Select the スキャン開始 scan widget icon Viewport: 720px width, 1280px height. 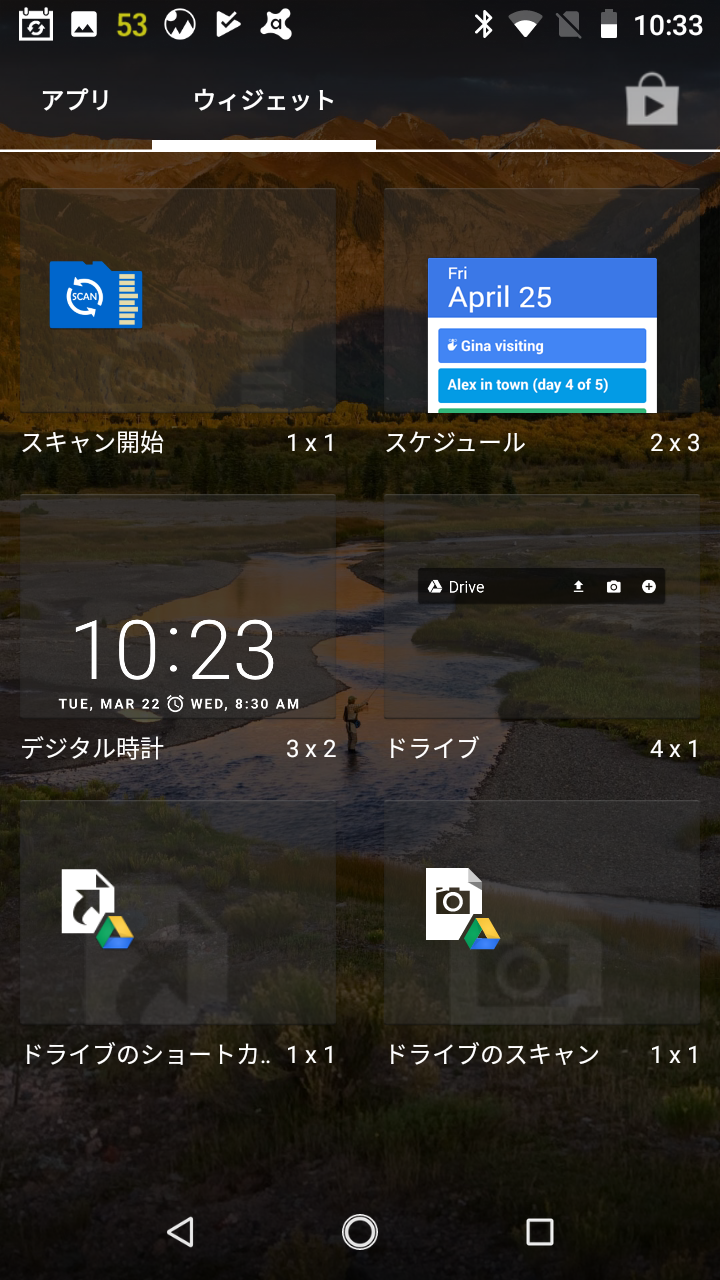point(95,295)
